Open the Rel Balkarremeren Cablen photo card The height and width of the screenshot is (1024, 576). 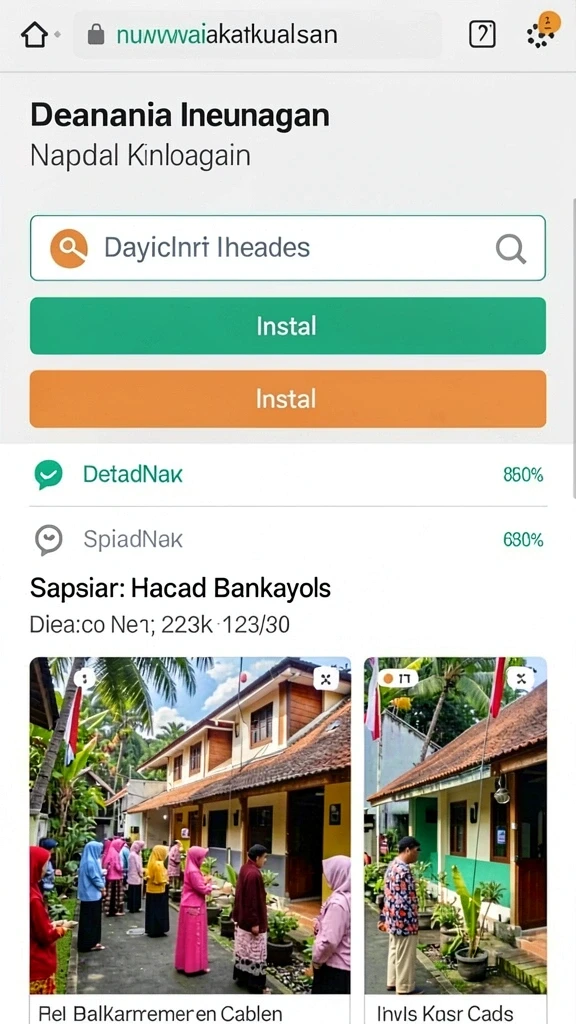coord(190,840)
